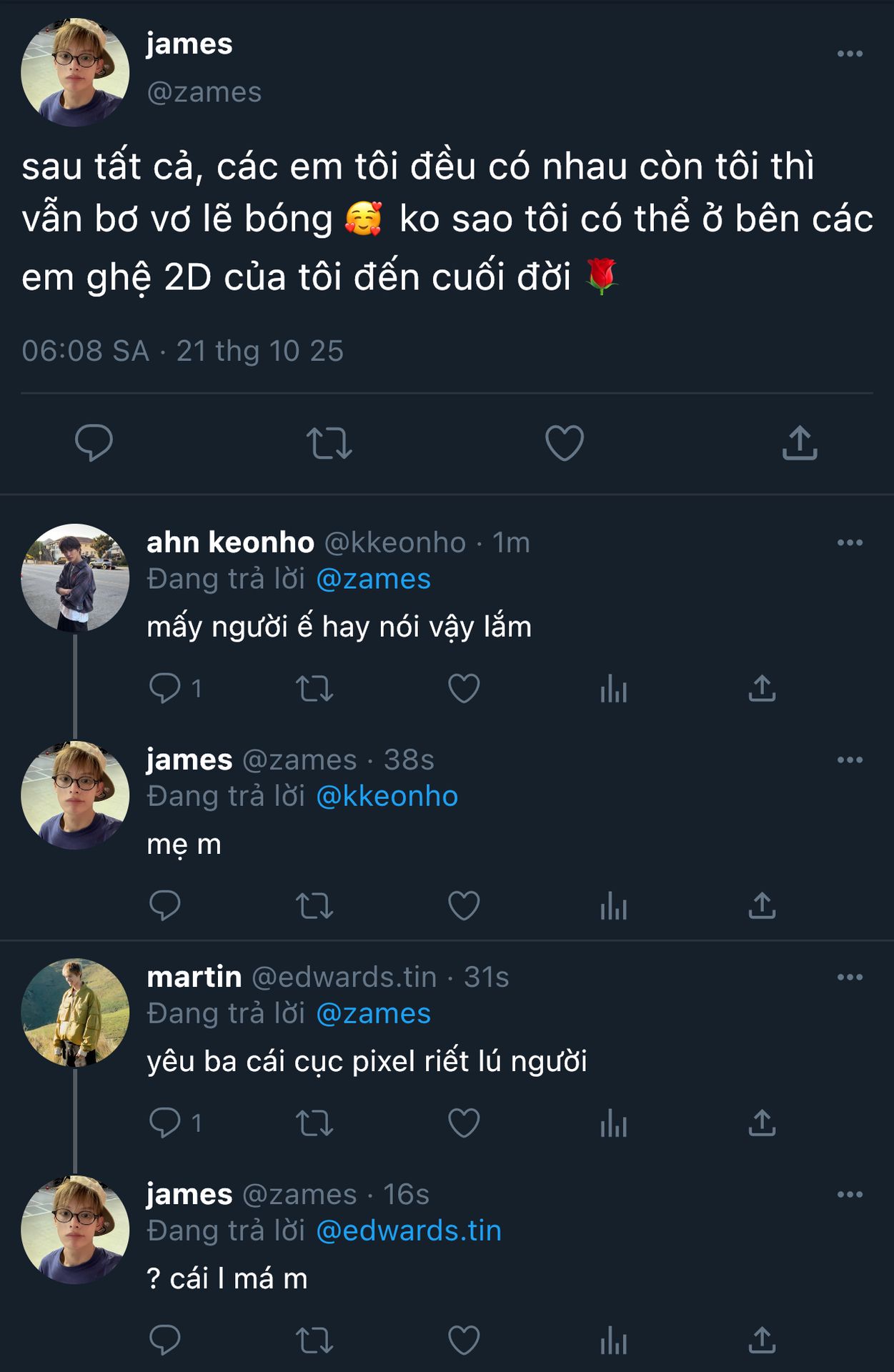Open overflow menu on james's "cái l má m" reply
The width and height of the screenshot is (894, 1372).
click(849, 1194)
